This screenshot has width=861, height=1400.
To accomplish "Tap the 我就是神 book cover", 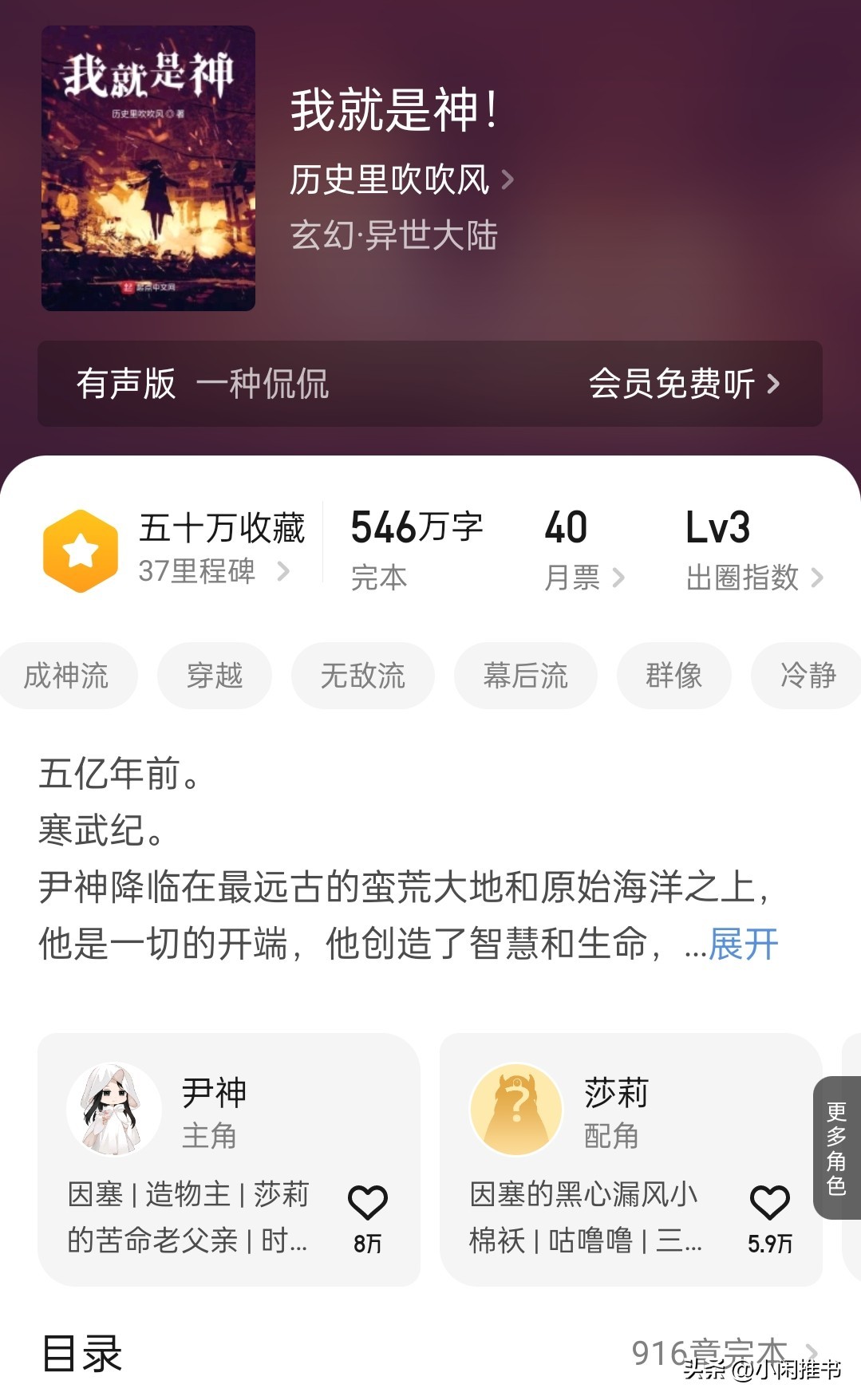I will [148, 168].
